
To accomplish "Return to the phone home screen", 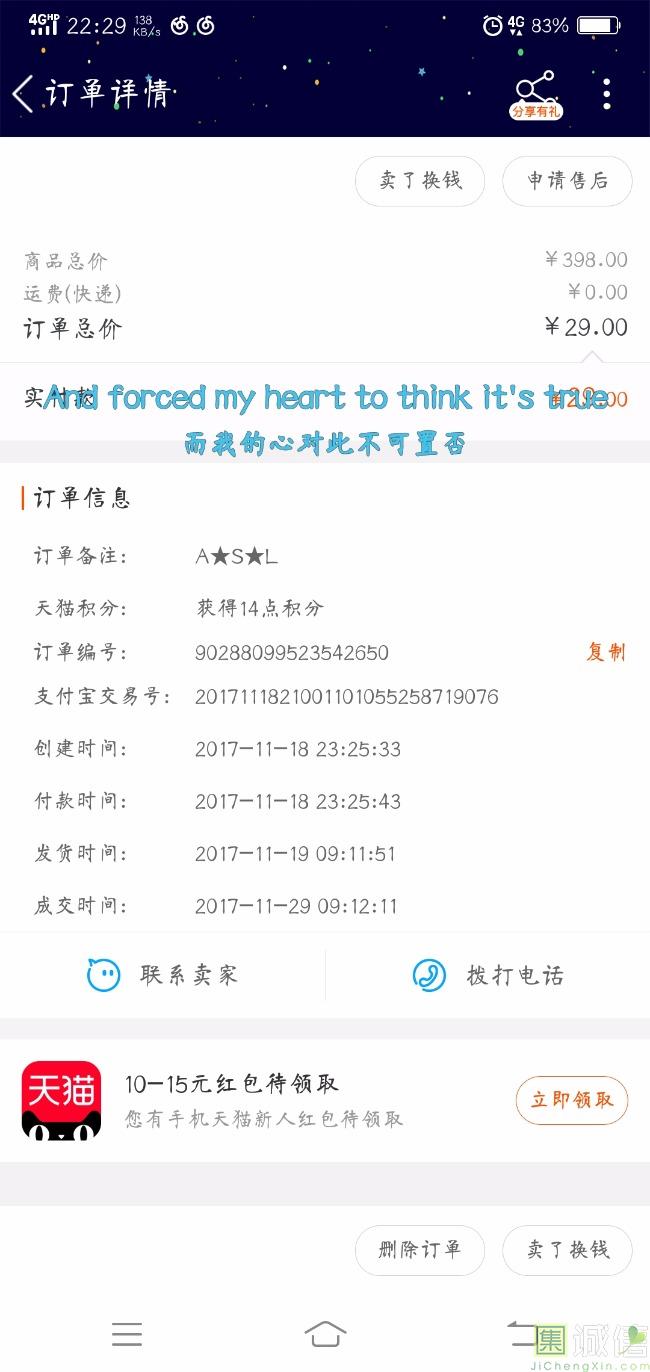I will [325, 1334].
